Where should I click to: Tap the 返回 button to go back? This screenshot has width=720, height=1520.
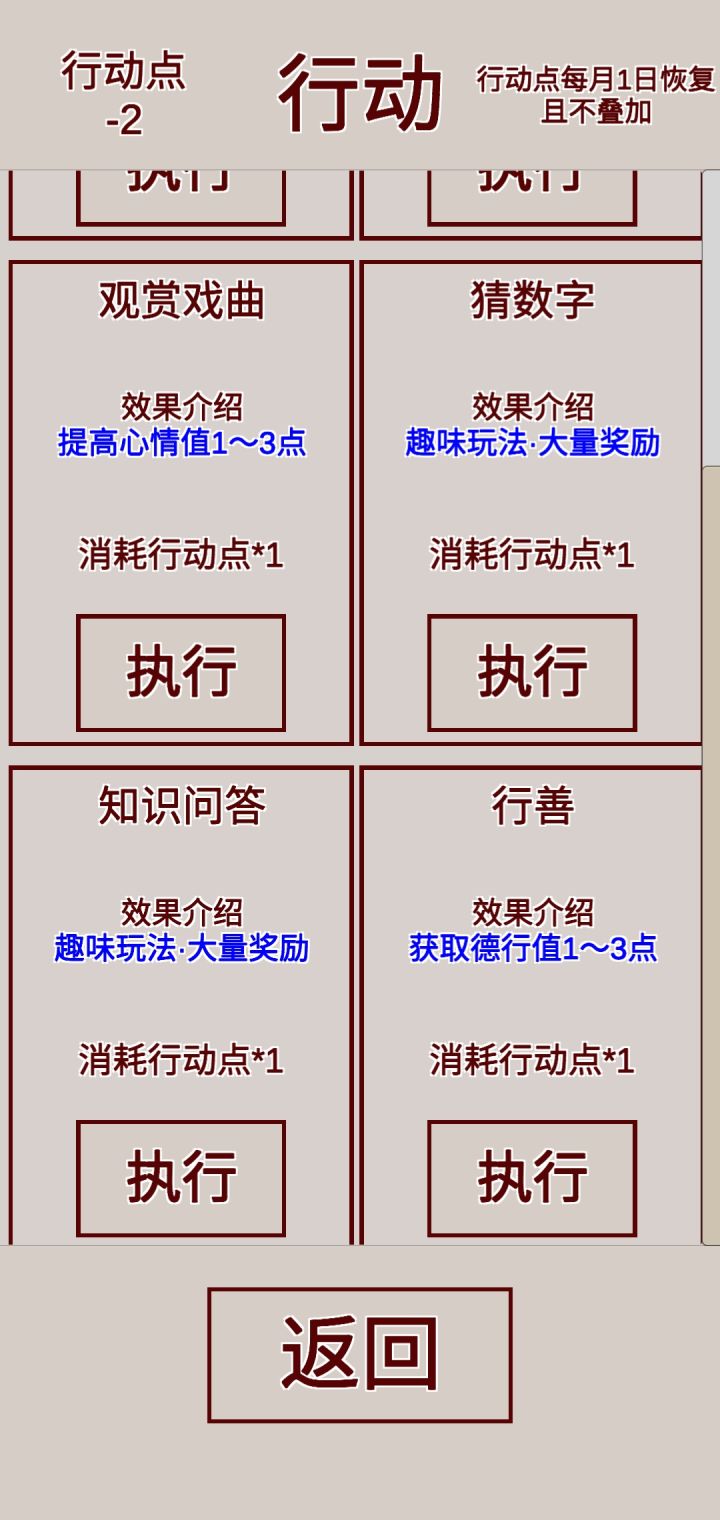pyautogui.click(x=360, y=1354)
